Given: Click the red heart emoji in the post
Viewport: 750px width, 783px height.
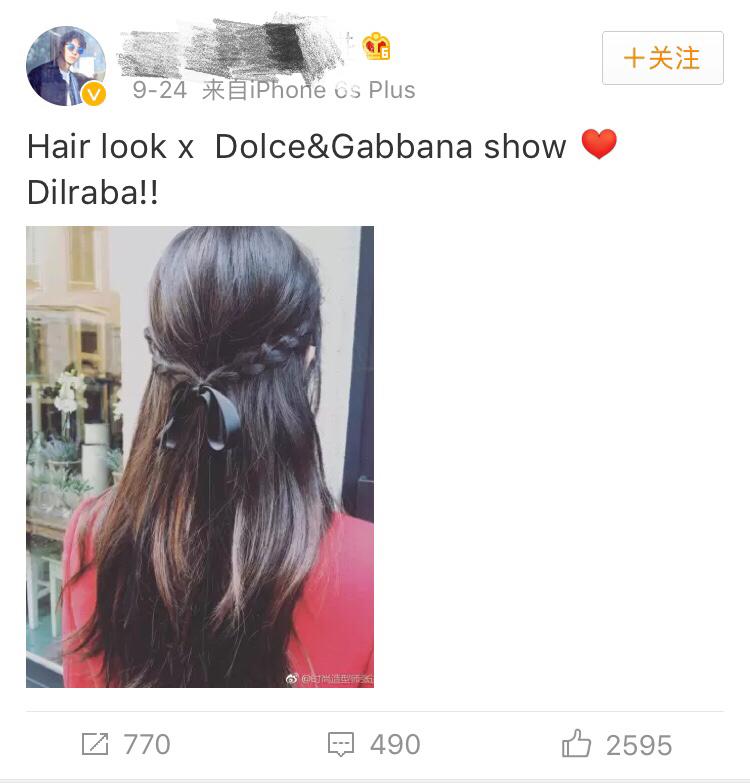Looking at the screenshot, I should pos(600,146).
